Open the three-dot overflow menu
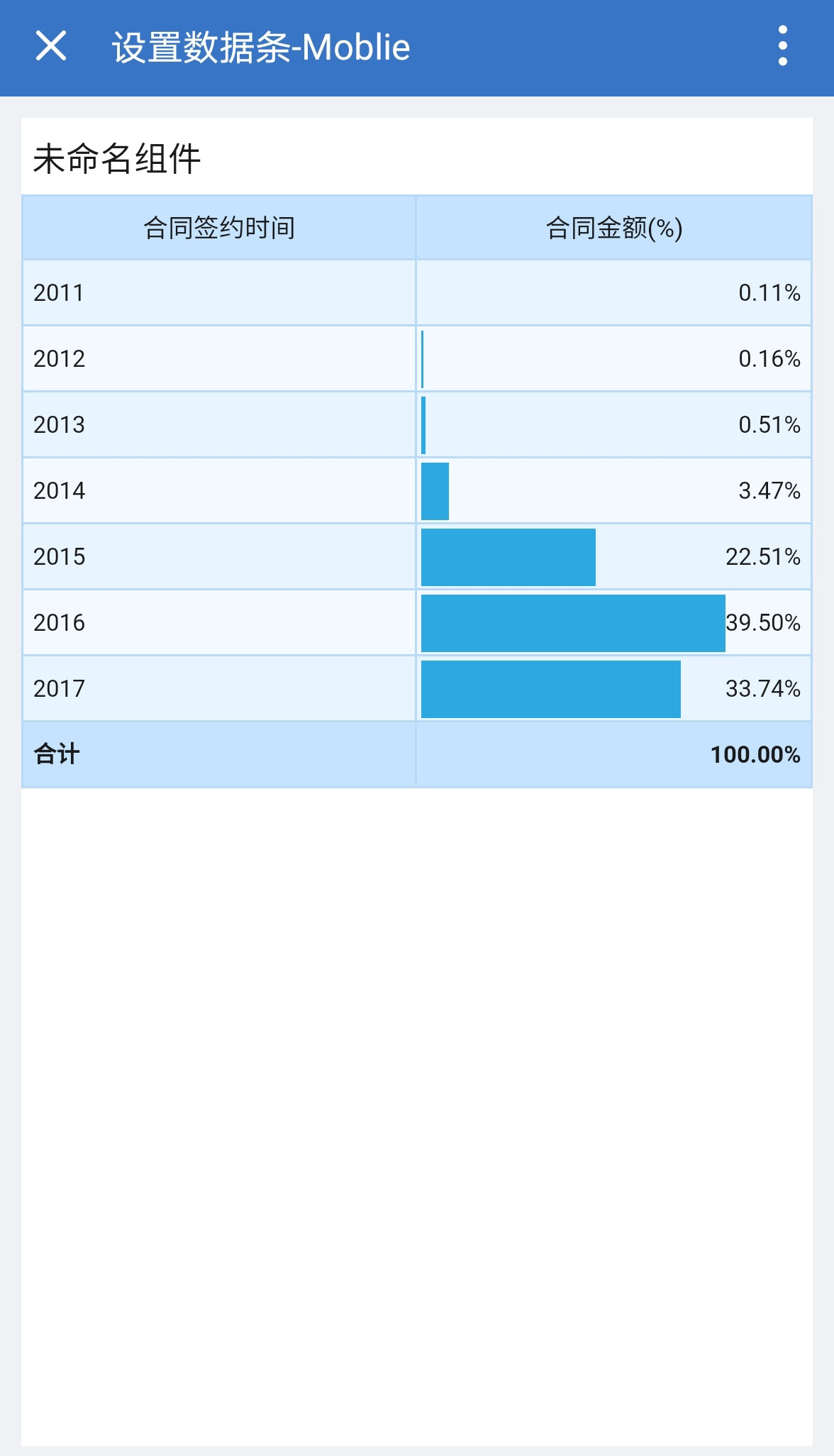834x1456 pixels. click(782, 47)
